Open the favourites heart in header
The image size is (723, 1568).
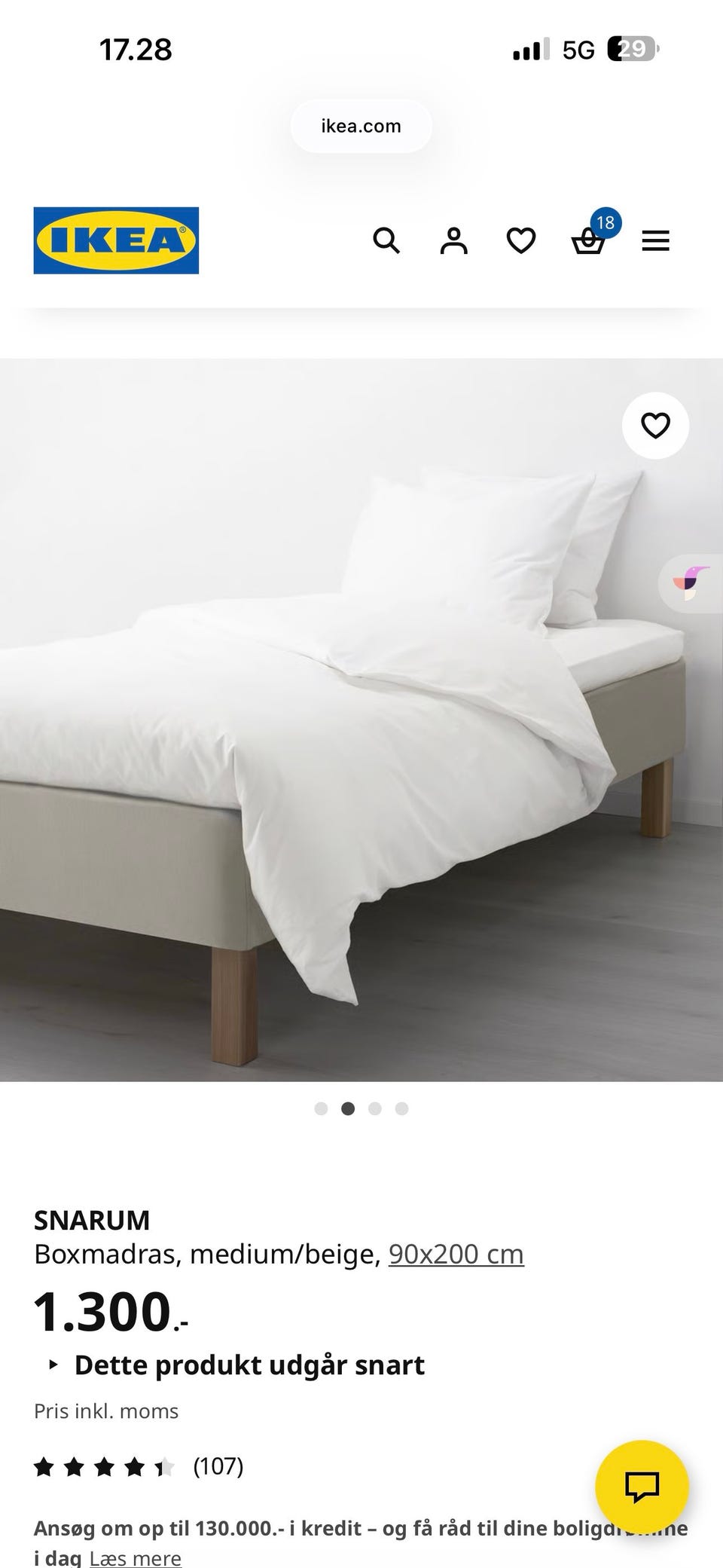(520, 241)
